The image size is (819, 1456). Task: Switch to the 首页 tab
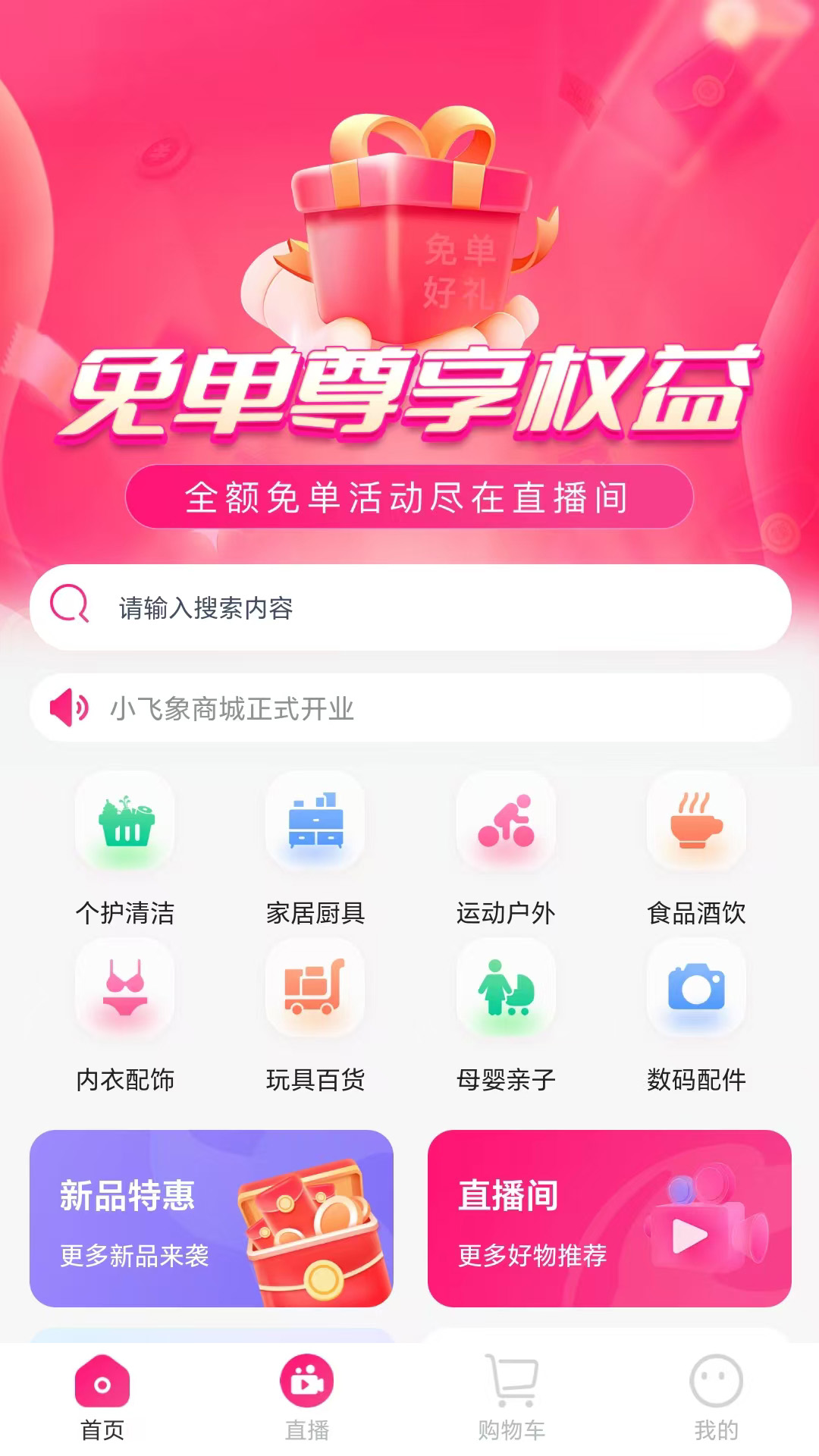point(102,1398)
